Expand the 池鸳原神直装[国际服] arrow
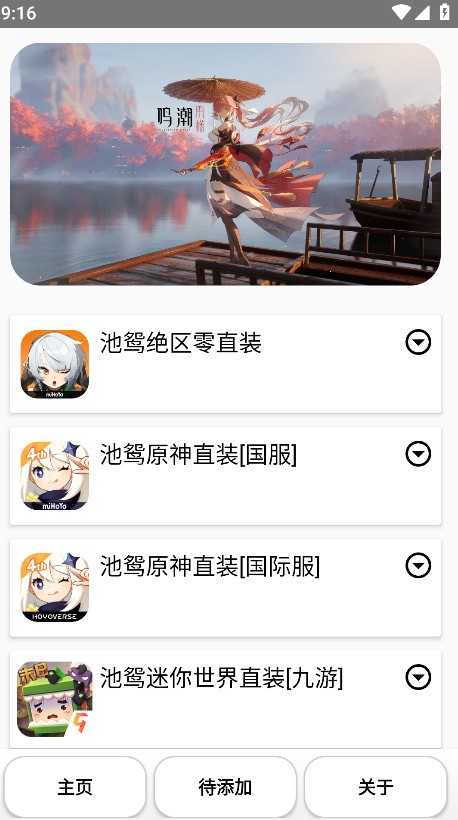This screenshot has width=458, height=820. click(x=418, y=566)
